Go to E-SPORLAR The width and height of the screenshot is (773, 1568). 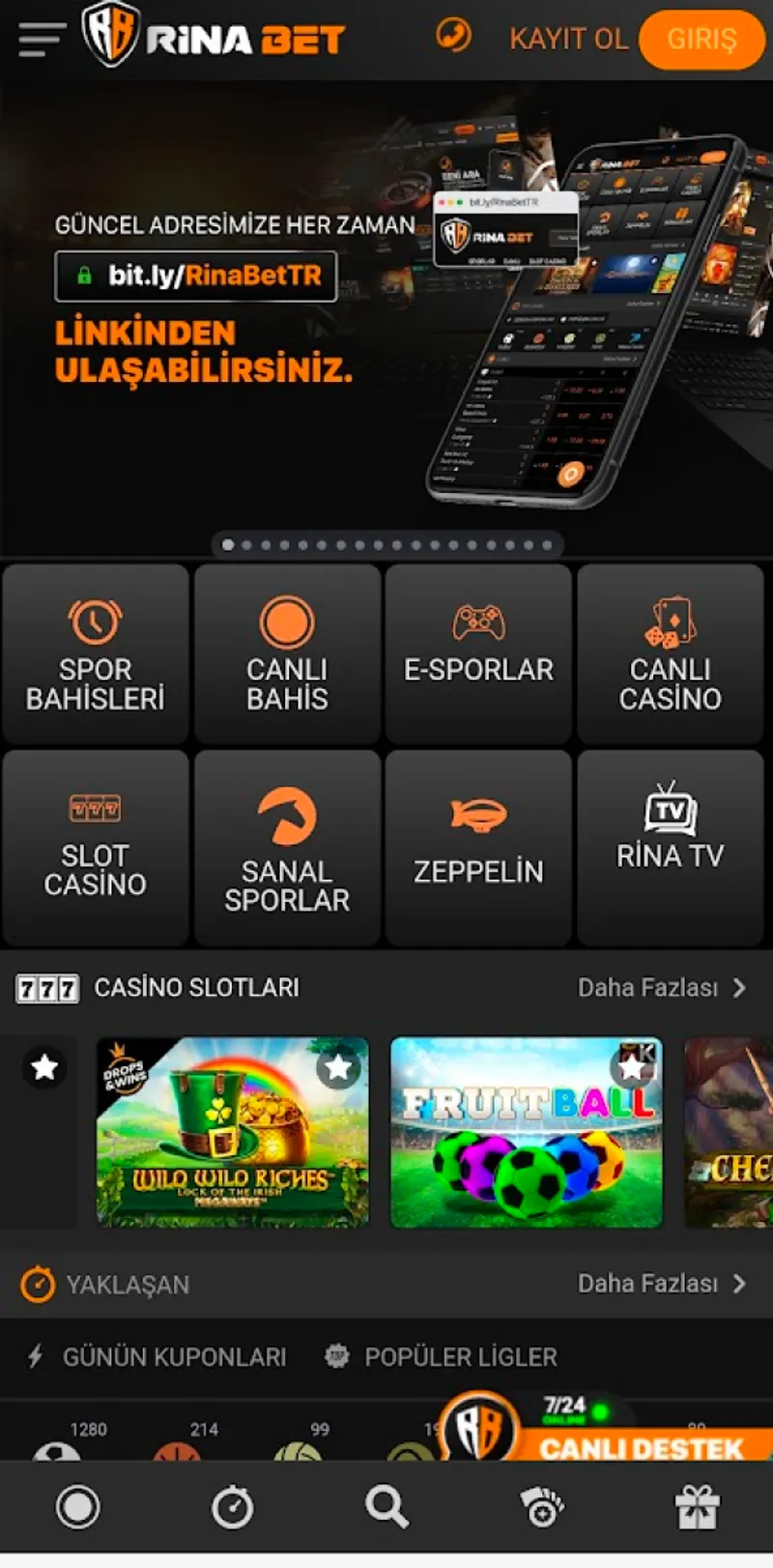(x=478, y=654)
